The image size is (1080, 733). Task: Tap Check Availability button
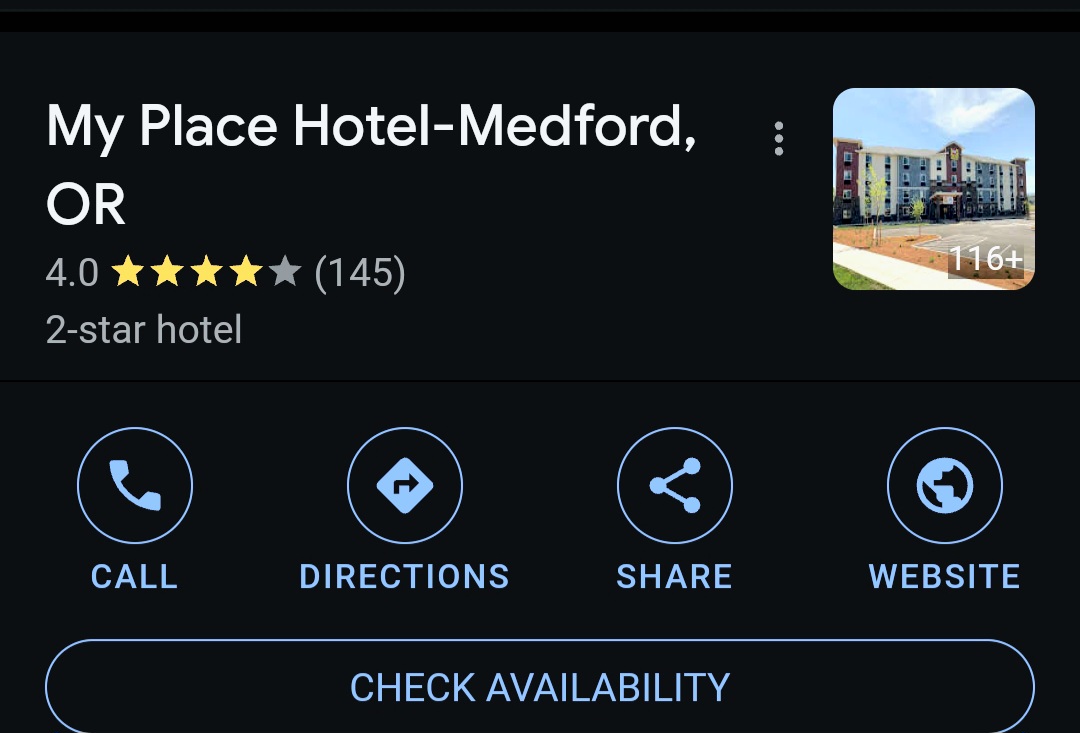click(x=540, y=688)
